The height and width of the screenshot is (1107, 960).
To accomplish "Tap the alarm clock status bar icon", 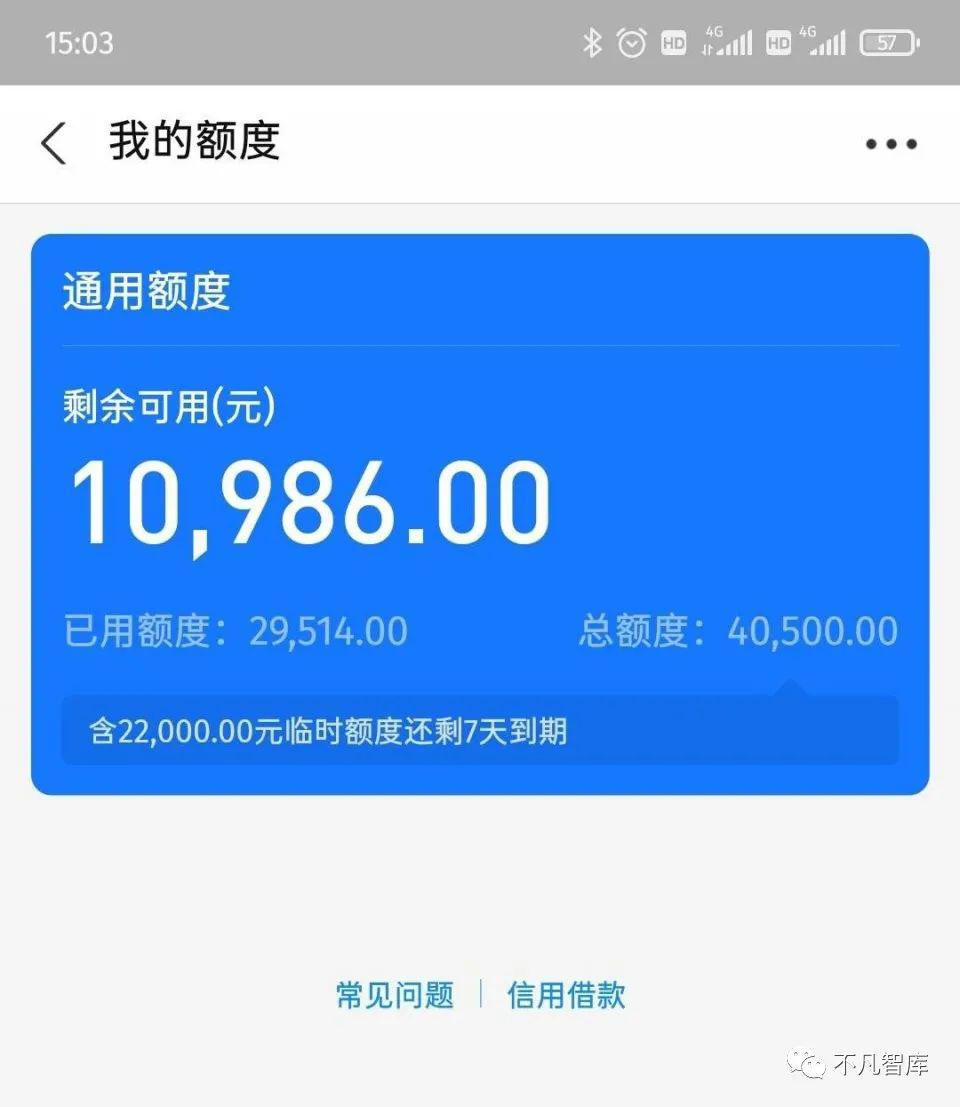I will 631,42.
